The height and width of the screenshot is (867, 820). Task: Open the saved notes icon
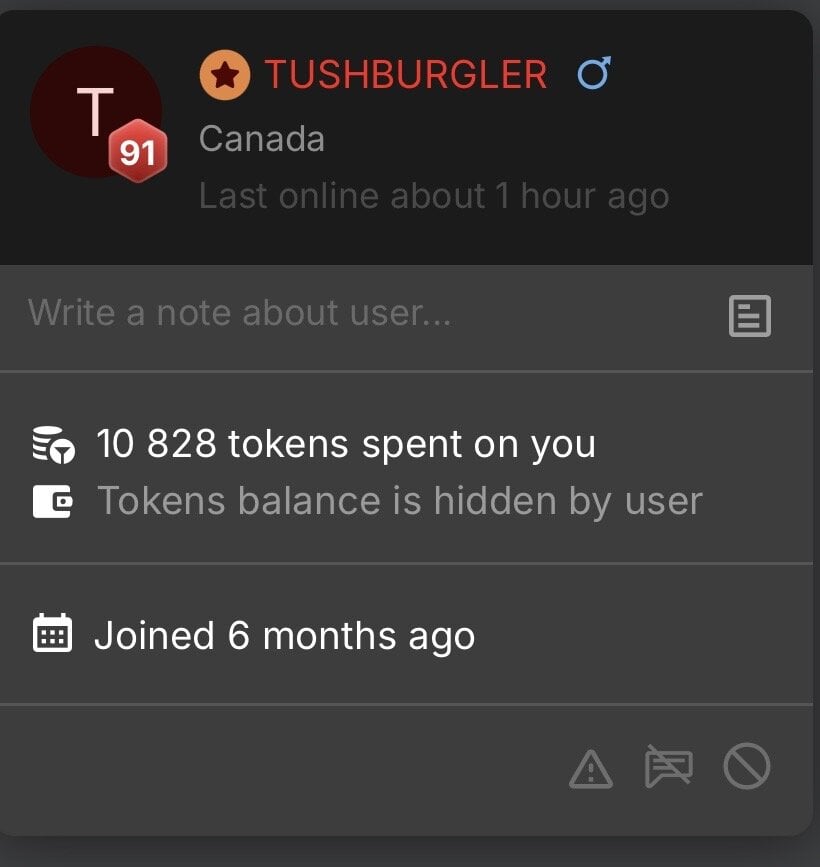(749, 317)
